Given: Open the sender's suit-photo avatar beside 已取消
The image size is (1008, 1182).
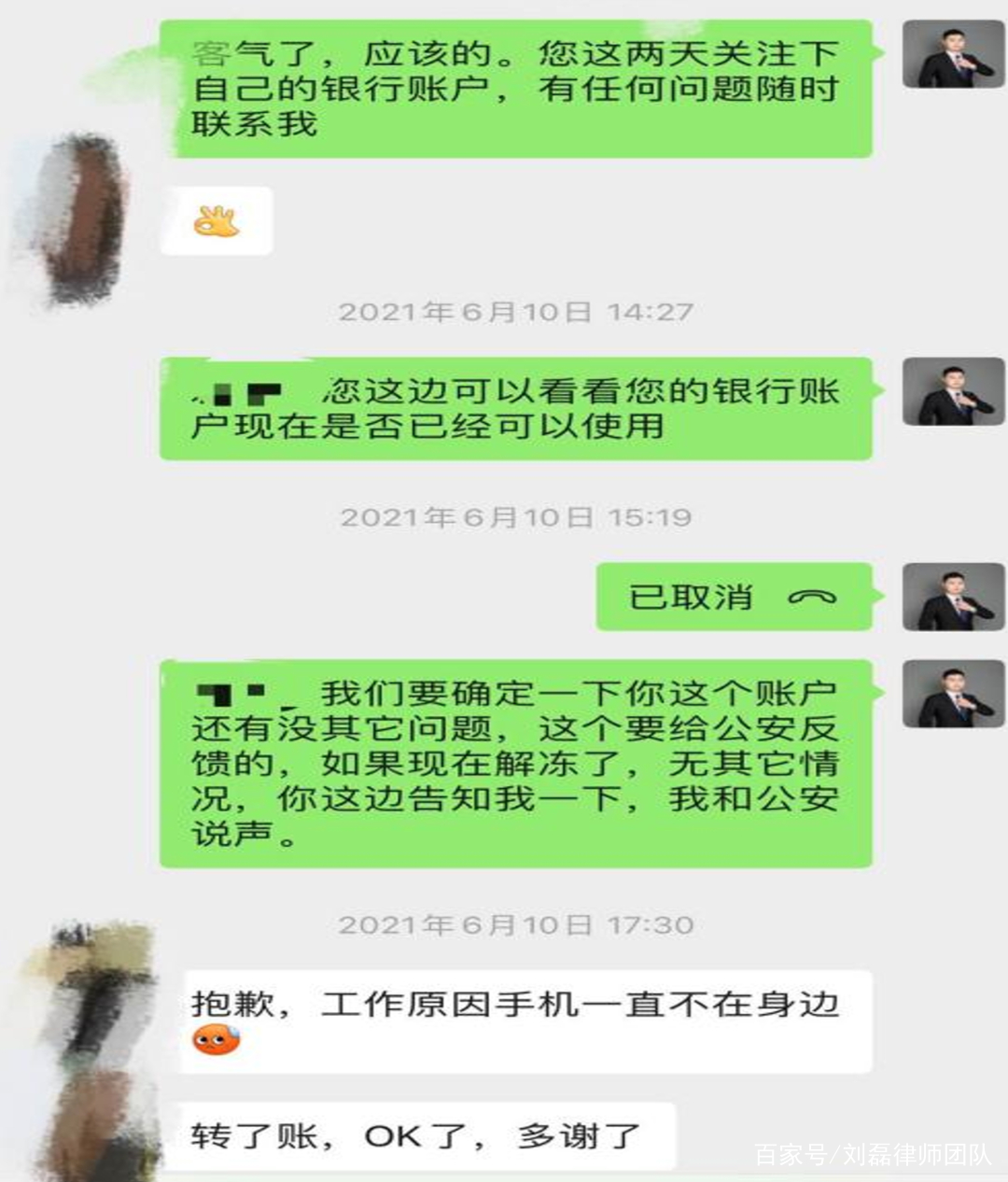Looking at the screenshot, I should pos(954,598).
